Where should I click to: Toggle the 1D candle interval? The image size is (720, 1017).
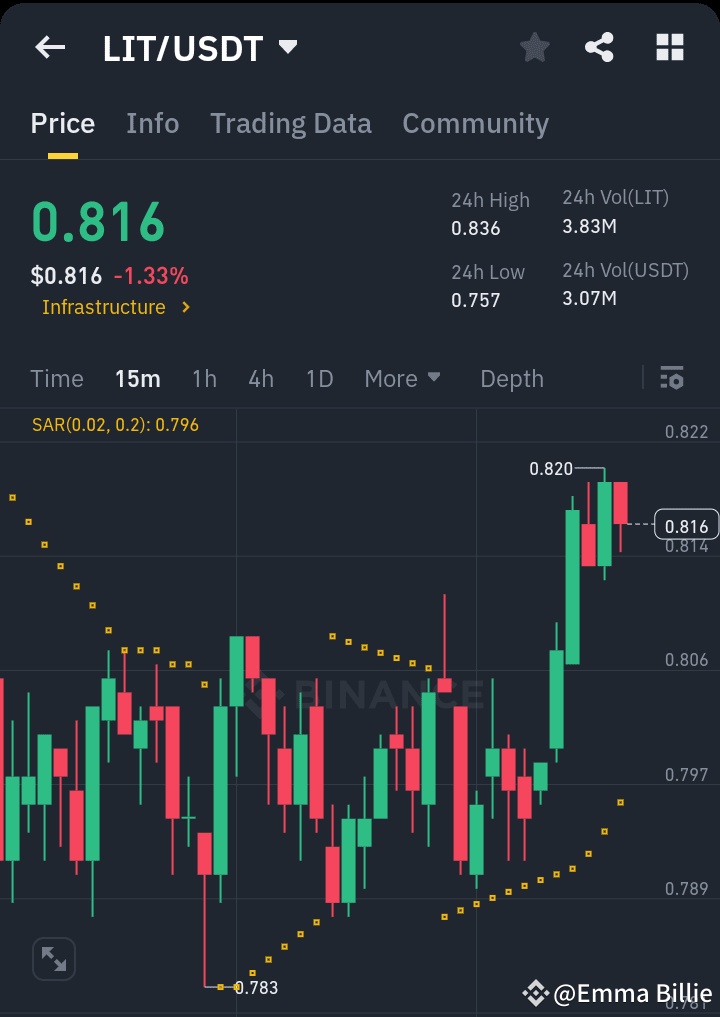(319, 378)
